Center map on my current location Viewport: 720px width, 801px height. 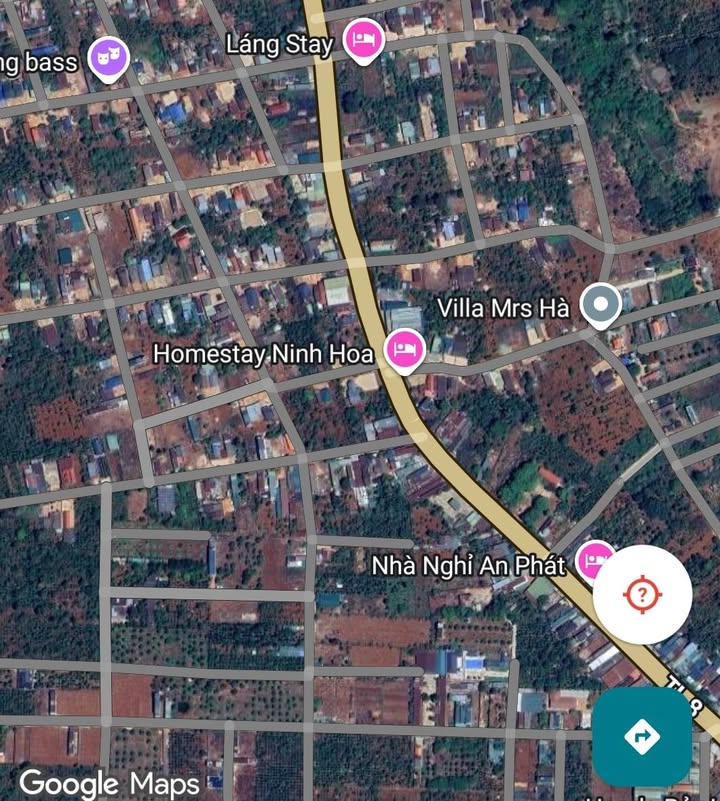coord(642,595)
